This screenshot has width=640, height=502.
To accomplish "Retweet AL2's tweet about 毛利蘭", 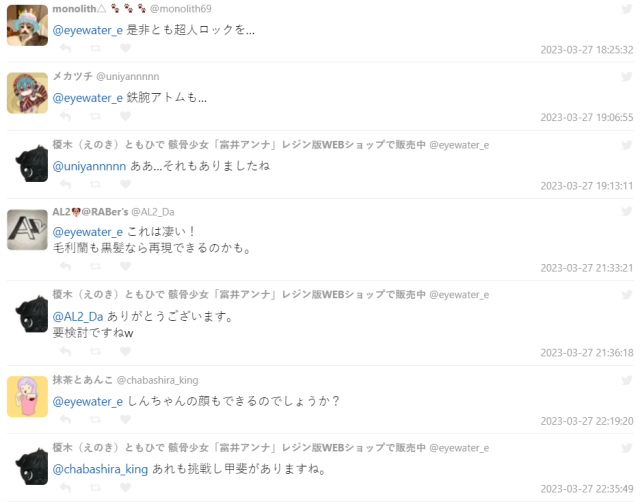I will [95, 266].
